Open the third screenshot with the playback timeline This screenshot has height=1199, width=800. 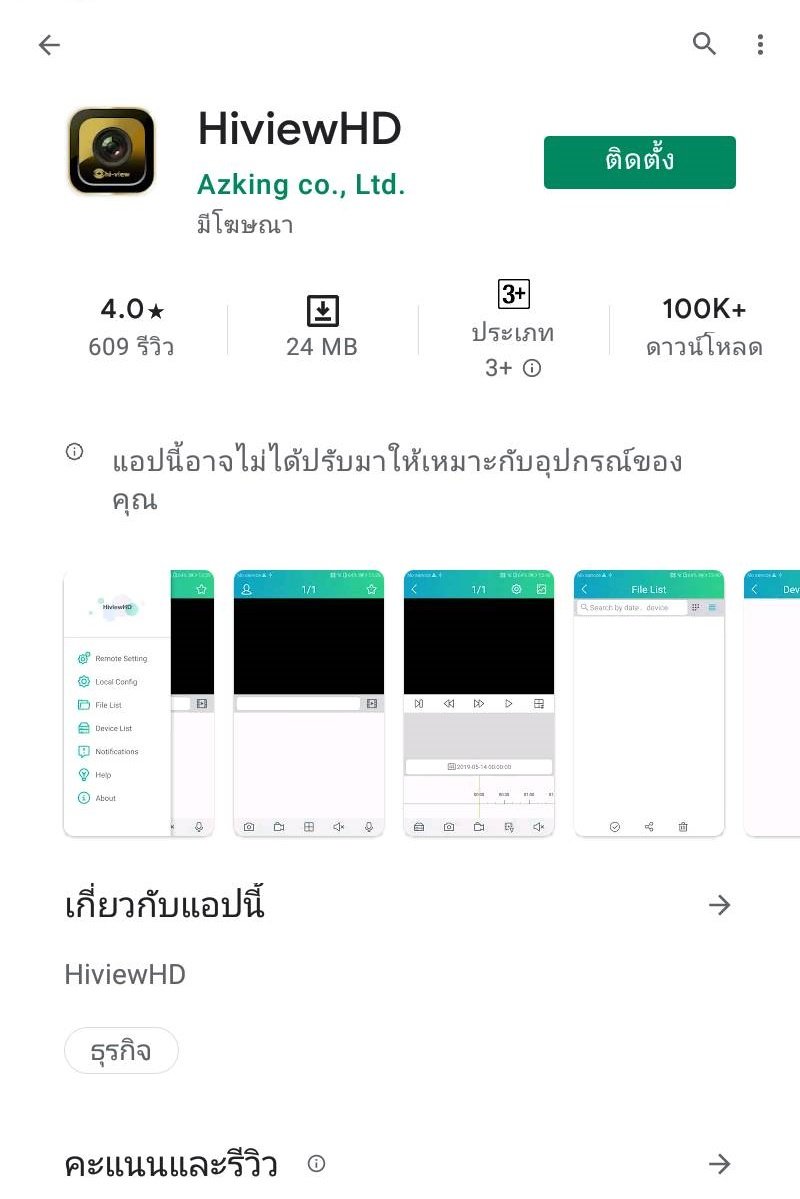coord(478,702)
